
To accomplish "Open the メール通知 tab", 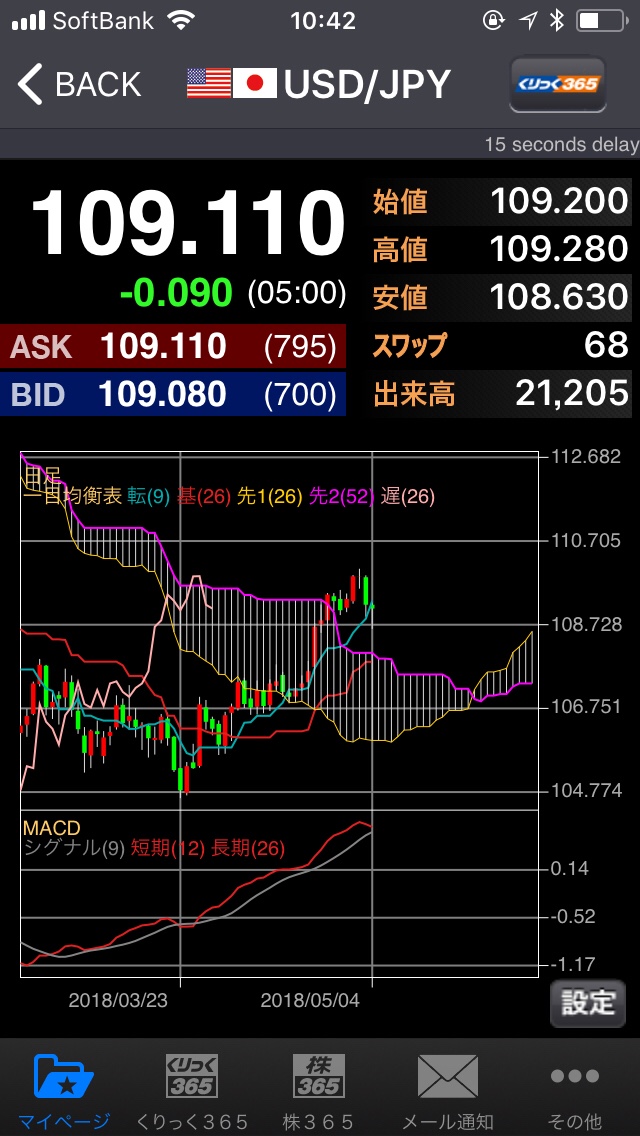I will click(447, 1088).
